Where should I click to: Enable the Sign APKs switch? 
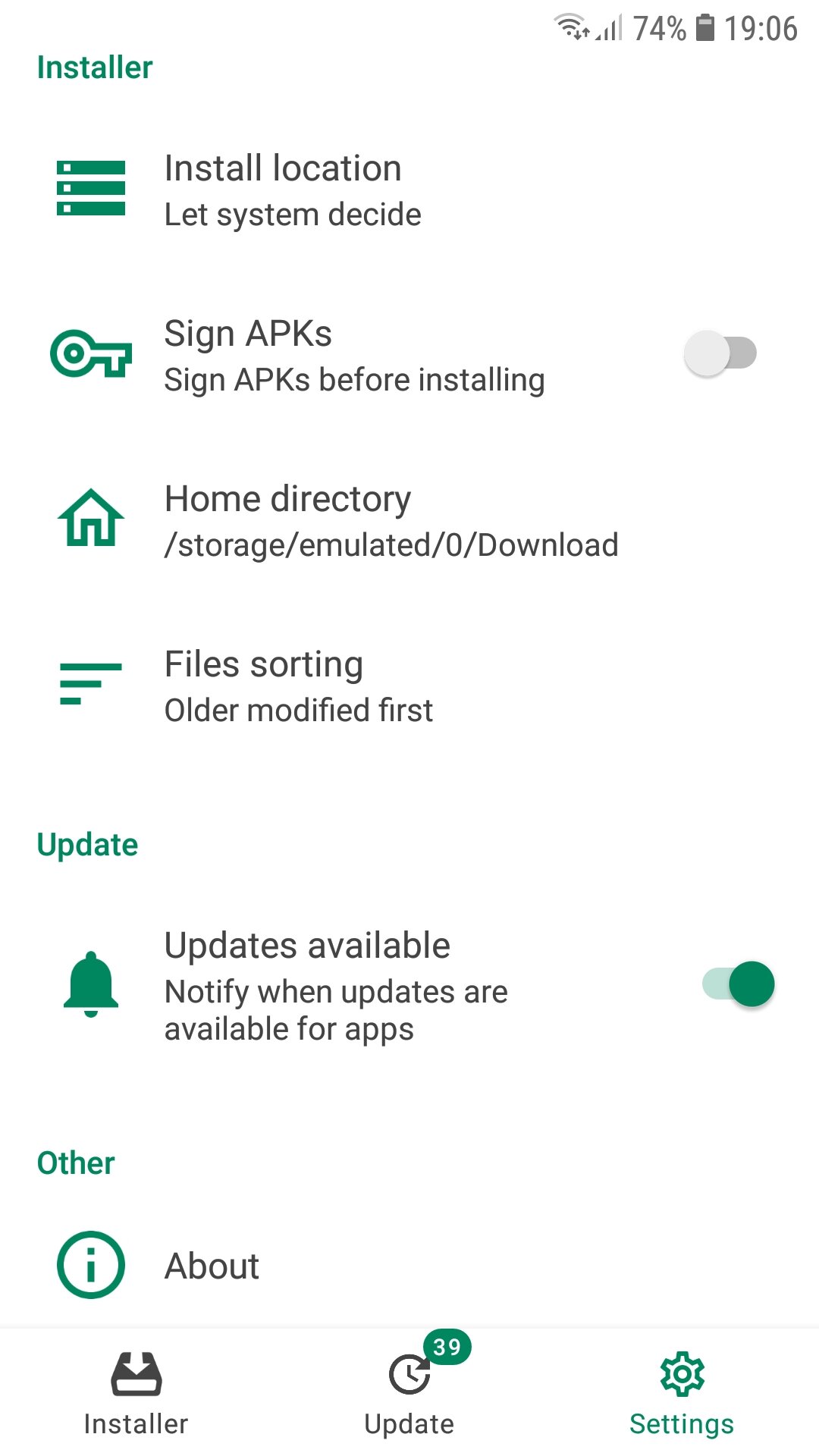(720, 353)
